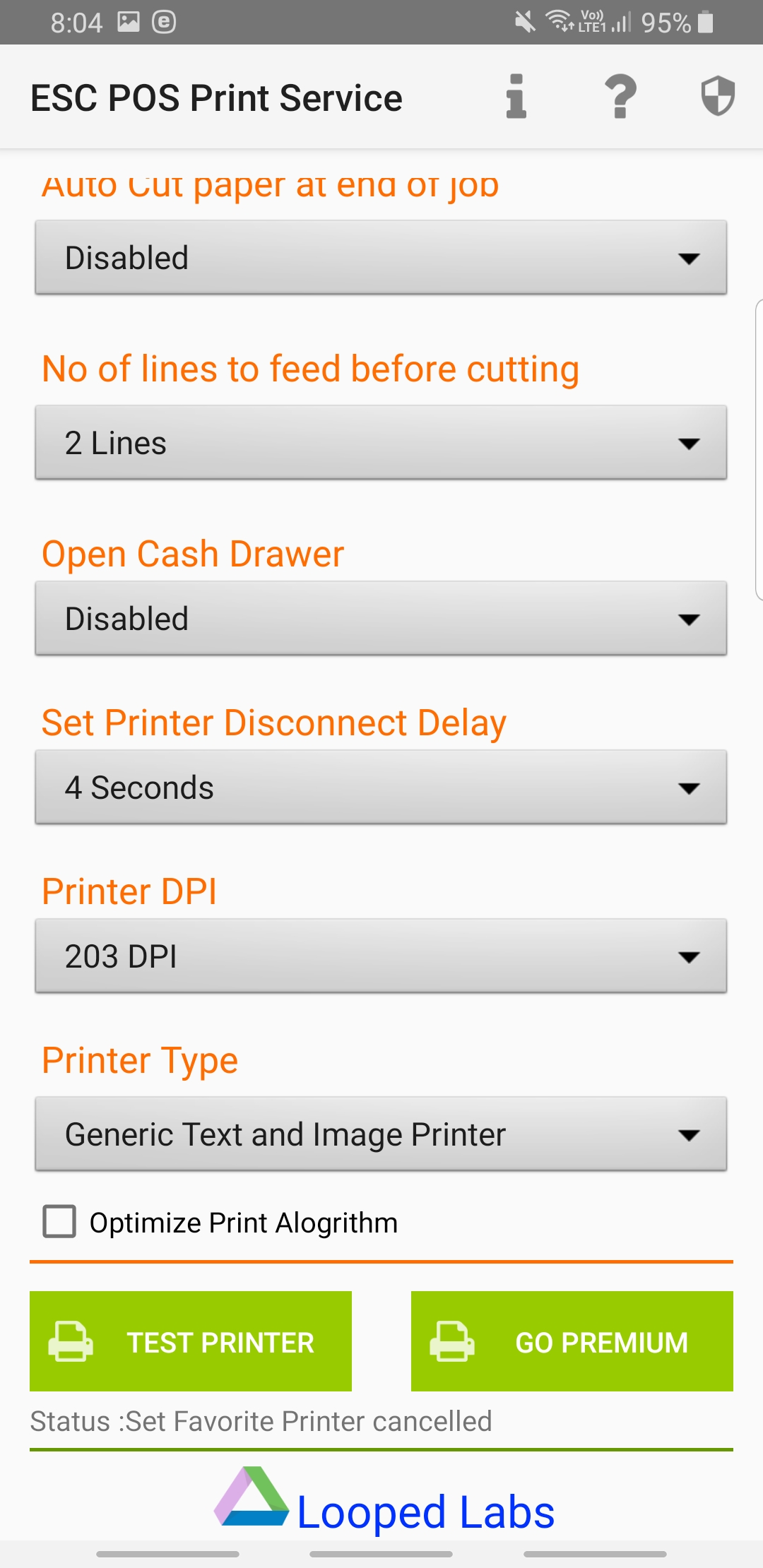Viewport: 763px width, 1568px height.
Task: Open the help question mark icon
Action: (x=621, y=97)
